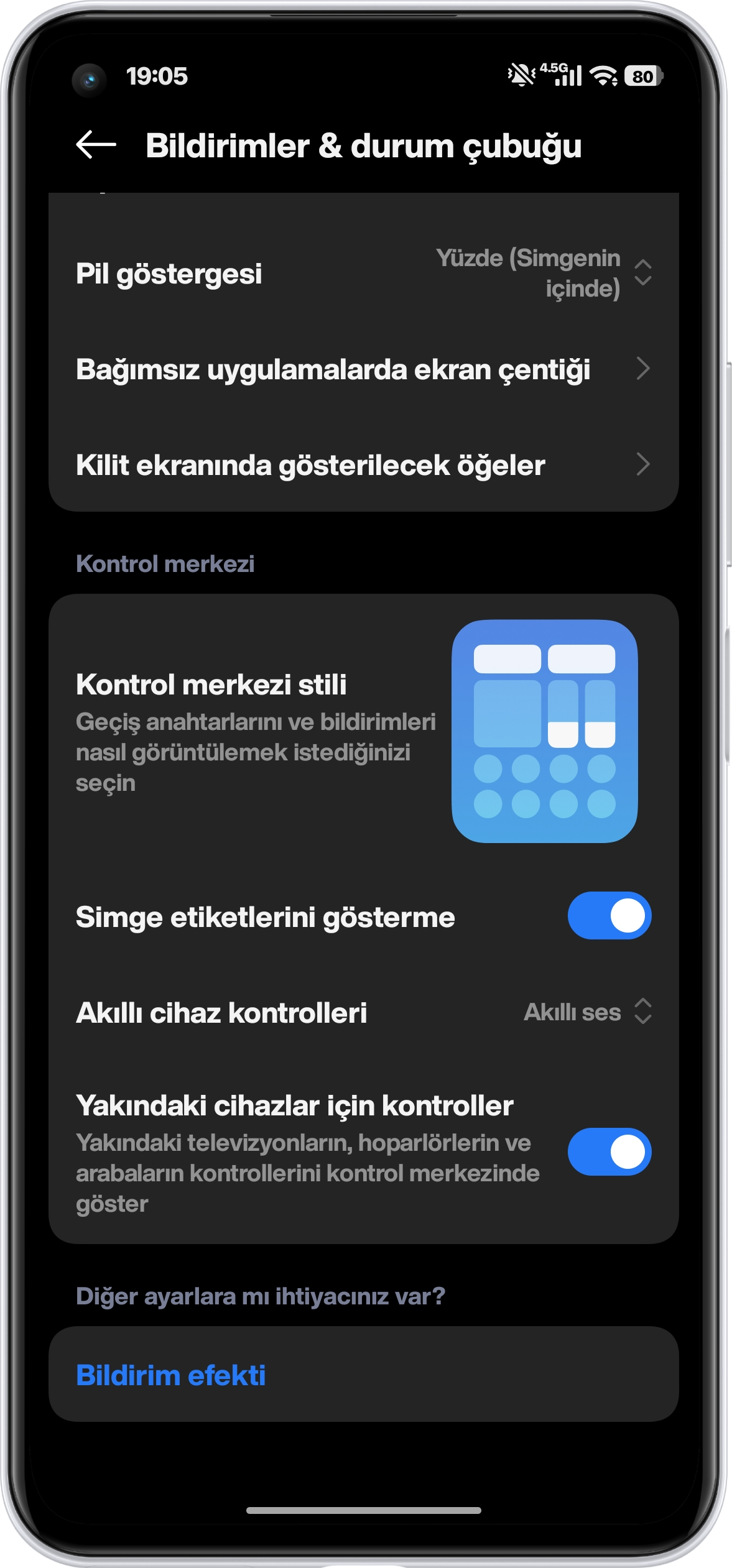Toggle Simge etiketlerini gösterme switch
The image size is (732, 1568).
[x=609, y=916]
